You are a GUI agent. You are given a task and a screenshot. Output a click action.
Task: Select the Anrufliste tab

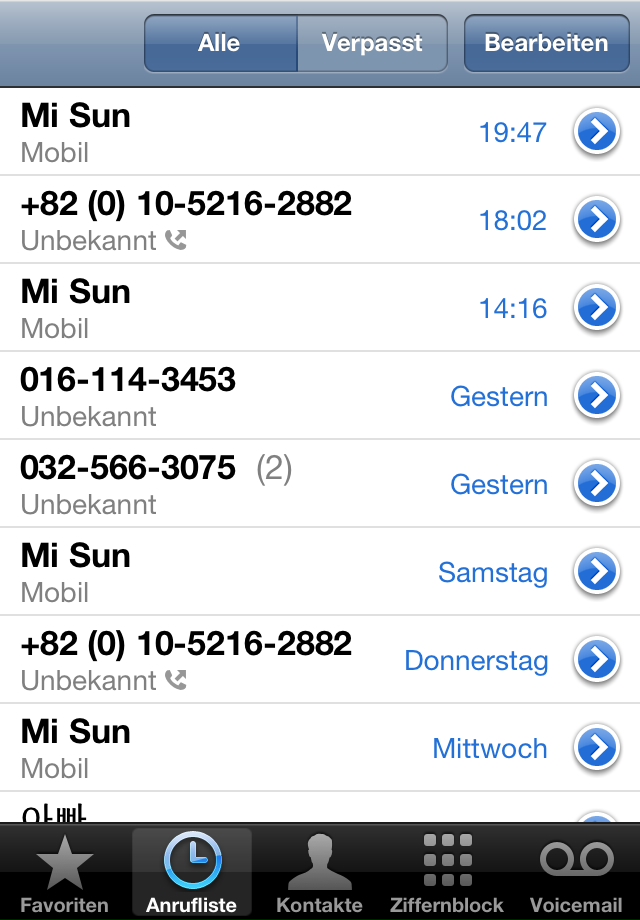pyautogui.click(x=192, y=872)
